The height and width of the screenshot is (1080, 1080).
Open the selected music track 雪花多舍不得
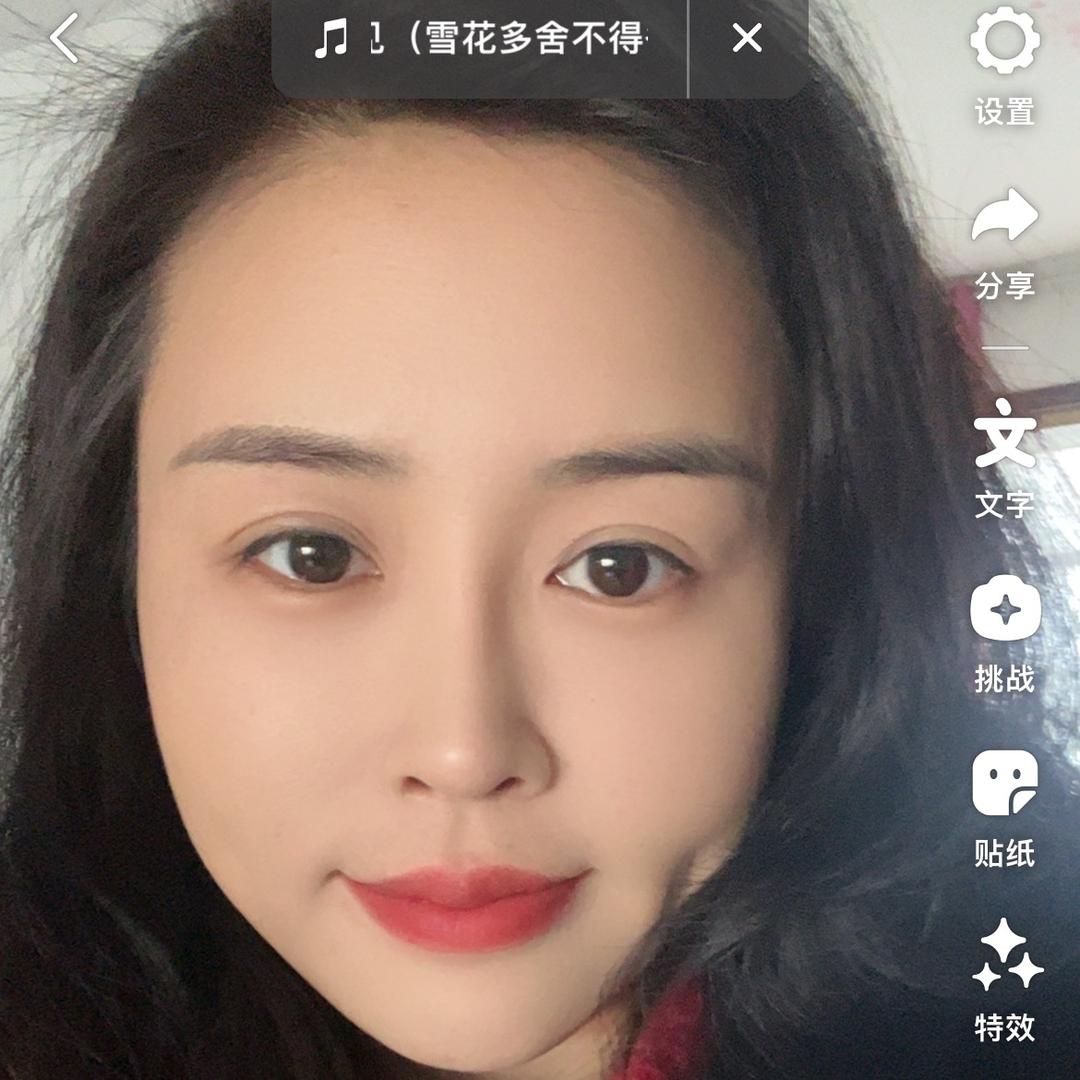coord(480,40)
